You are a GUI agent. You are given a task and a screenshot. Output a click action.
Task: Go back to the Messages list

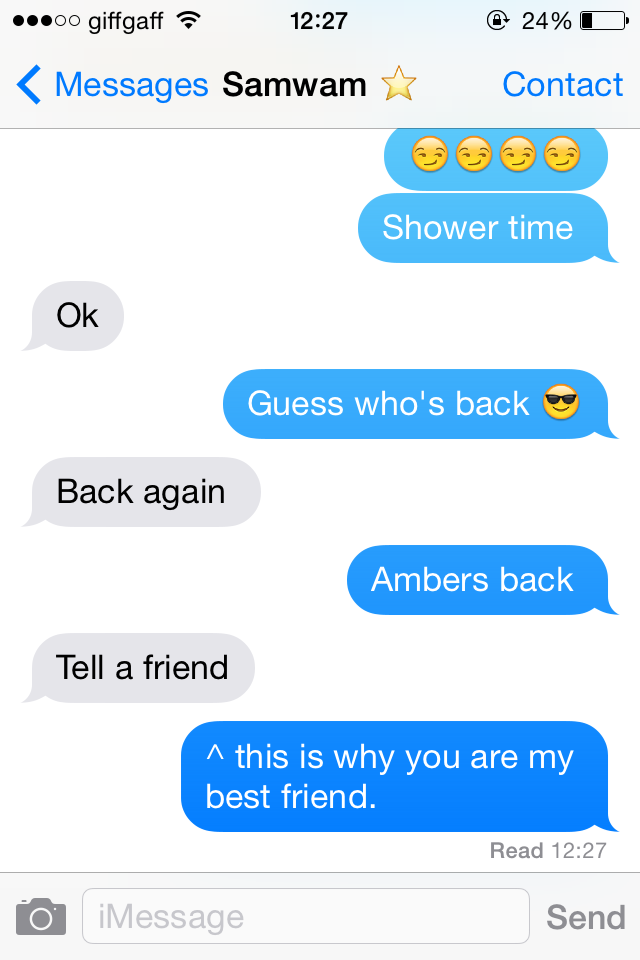point(110,86)
